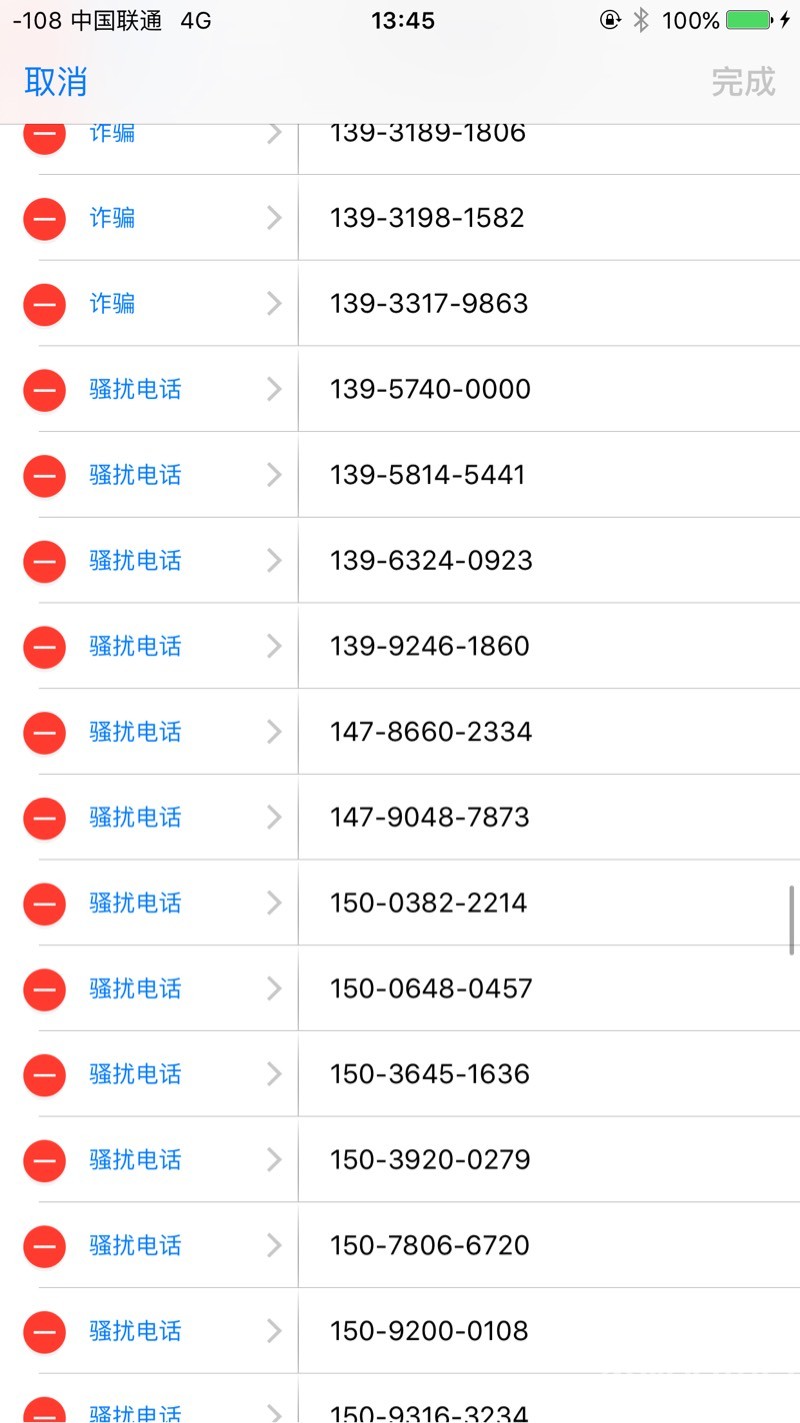
Task: Delete the number 150-0648-0457
Action: (44, 989)
